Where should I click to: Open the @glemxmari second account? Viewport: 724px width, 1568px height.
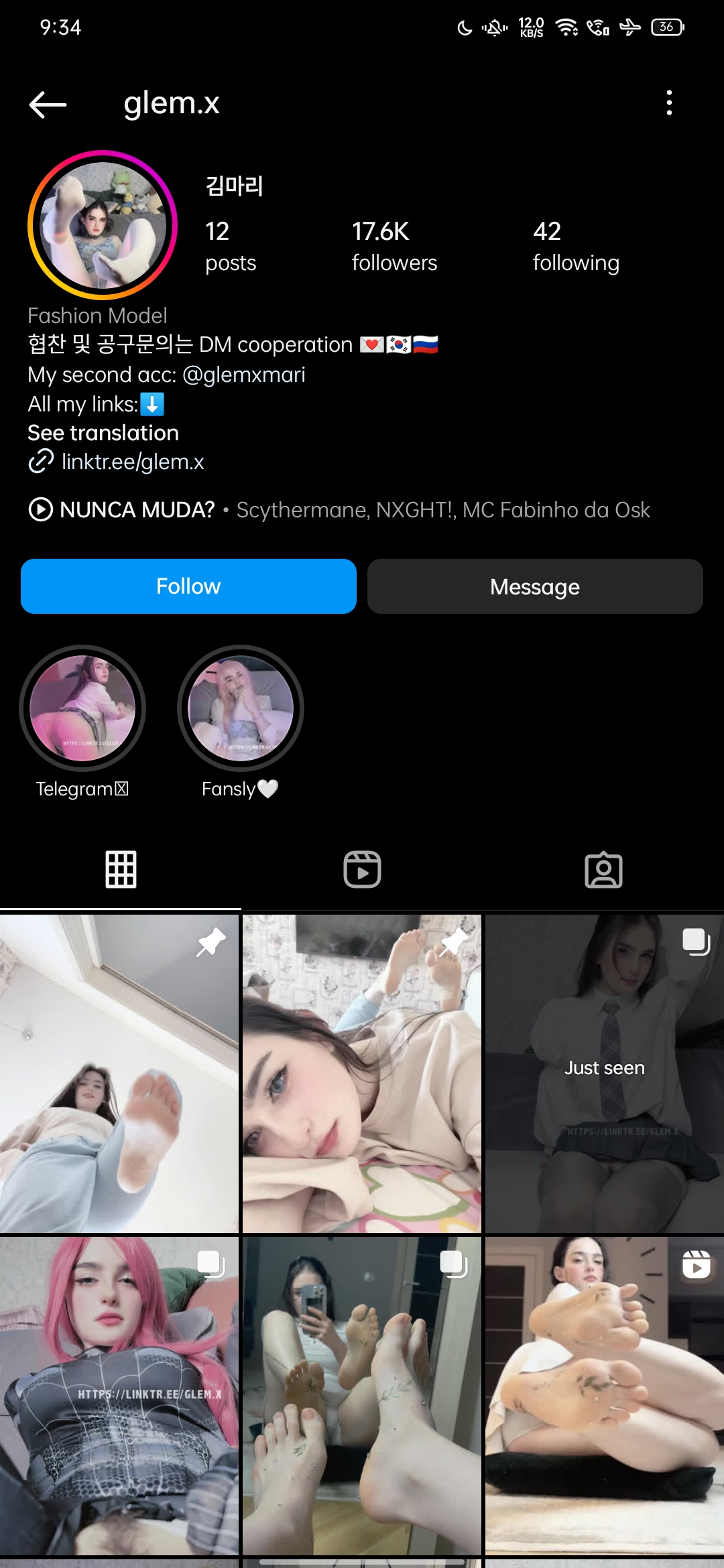(244, 375)
